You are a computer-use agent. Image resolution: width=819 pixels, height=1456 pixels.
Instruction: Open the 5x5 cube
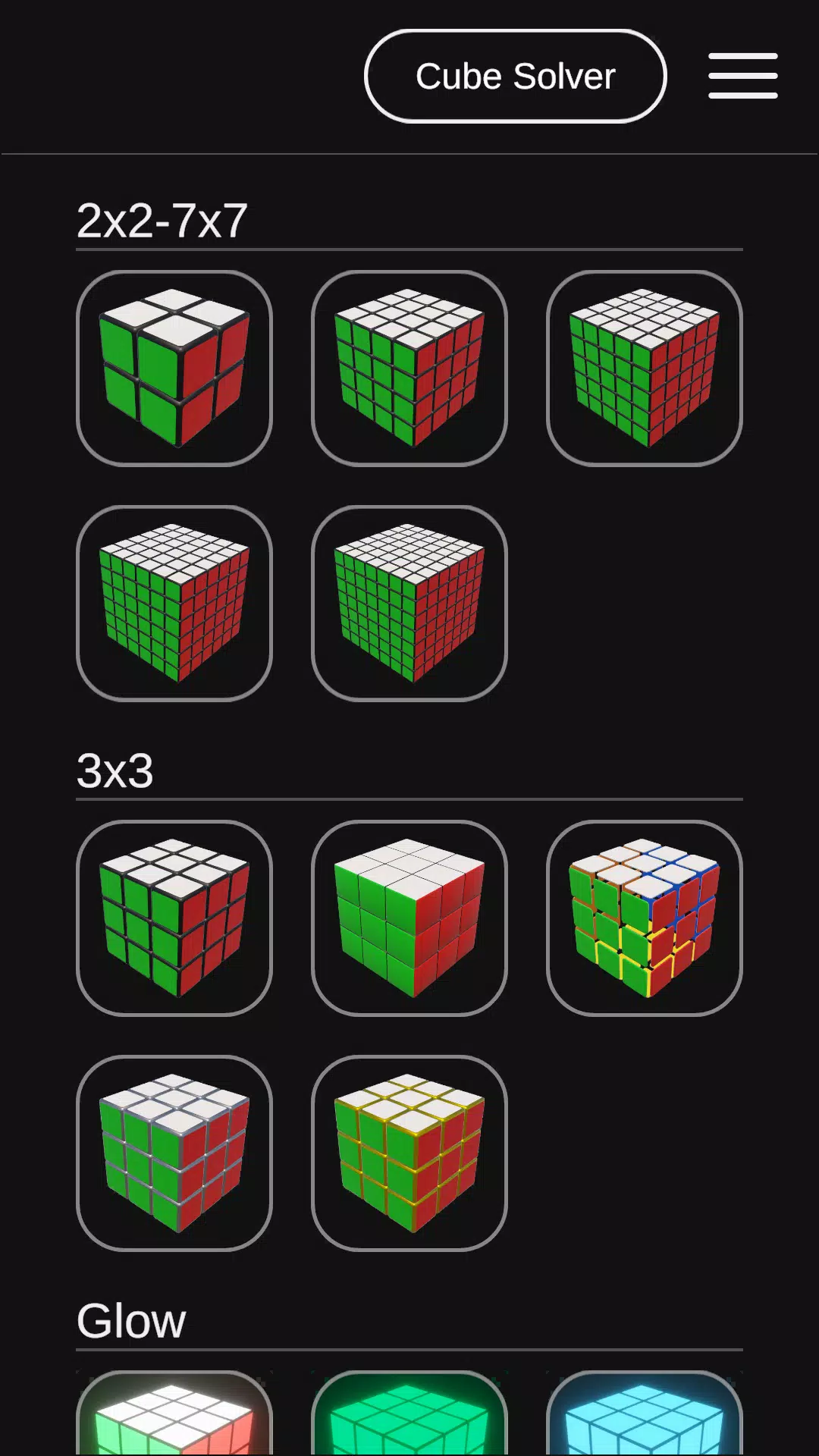[x=644, y=366]
